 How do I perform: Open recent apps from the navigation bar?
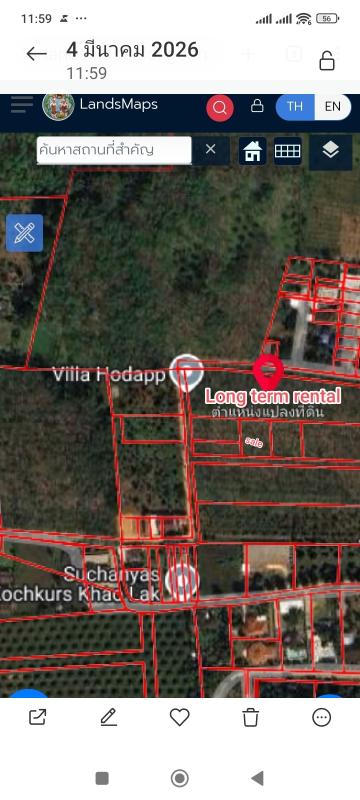pos(102,778)
